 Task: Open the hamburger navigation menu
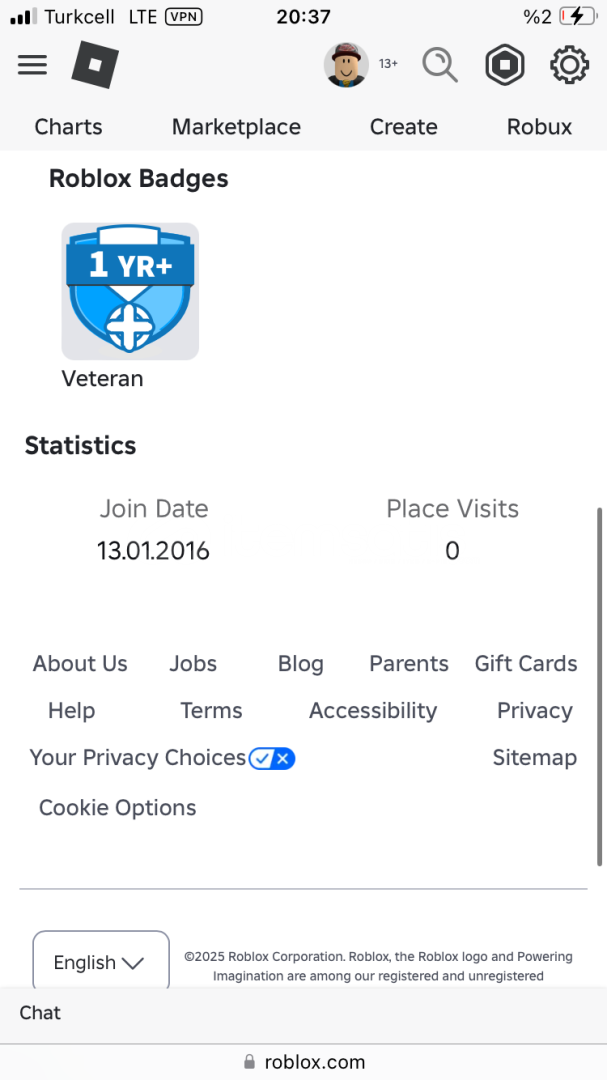coord(33,65)
